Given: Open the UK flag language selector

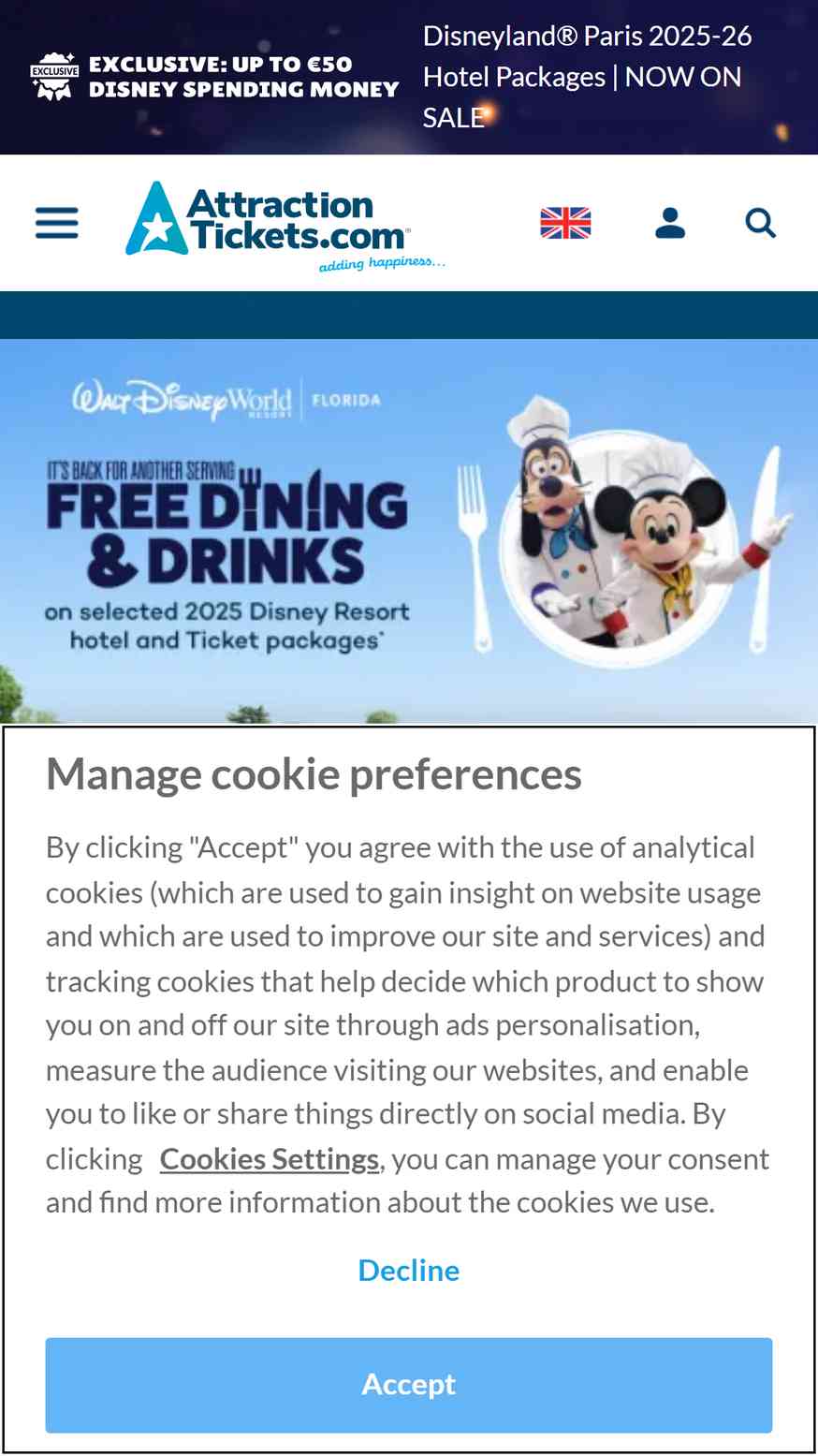Looking at the screenshot, I should [x=565, y=223].
